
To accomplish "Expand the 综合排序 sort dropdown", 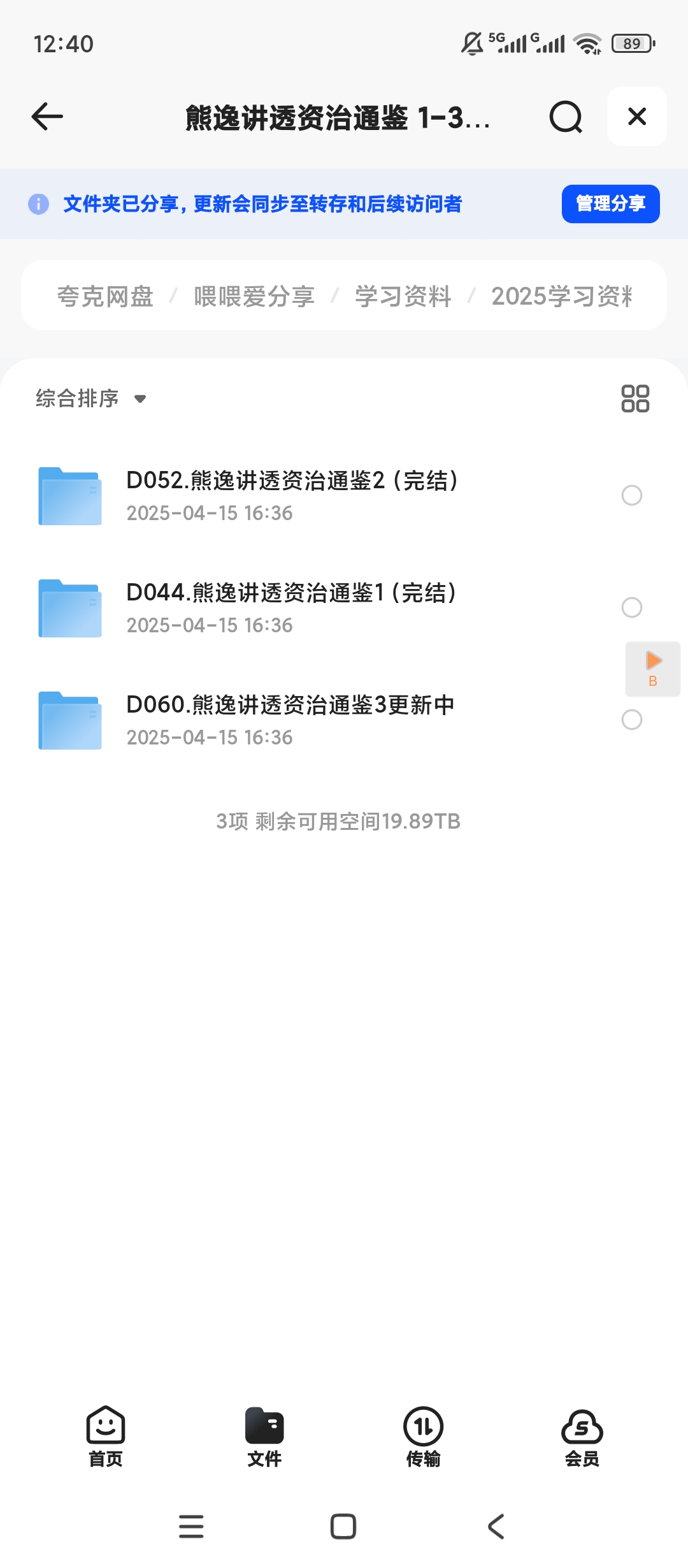I will tap(91, 398).
